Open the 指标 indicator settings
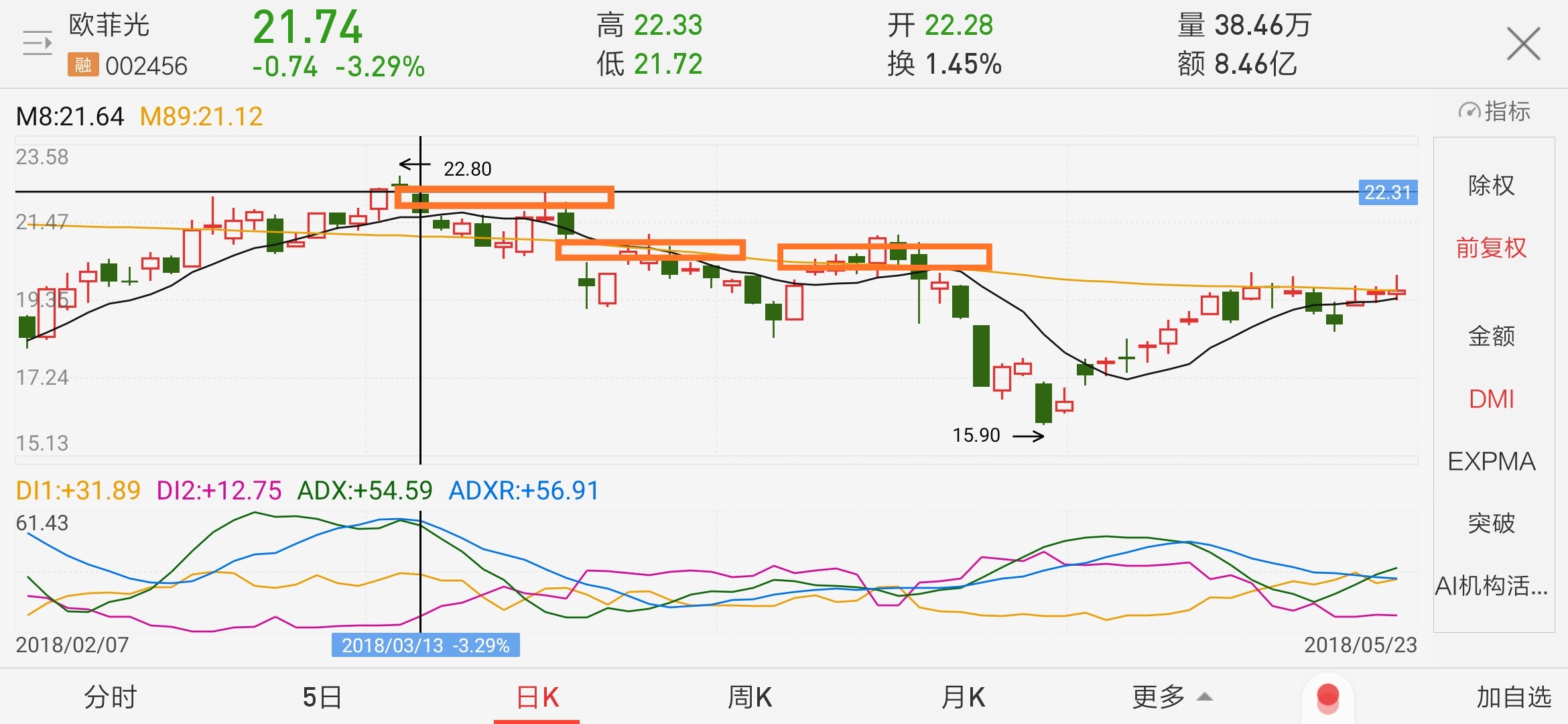 pos(1494,111)
